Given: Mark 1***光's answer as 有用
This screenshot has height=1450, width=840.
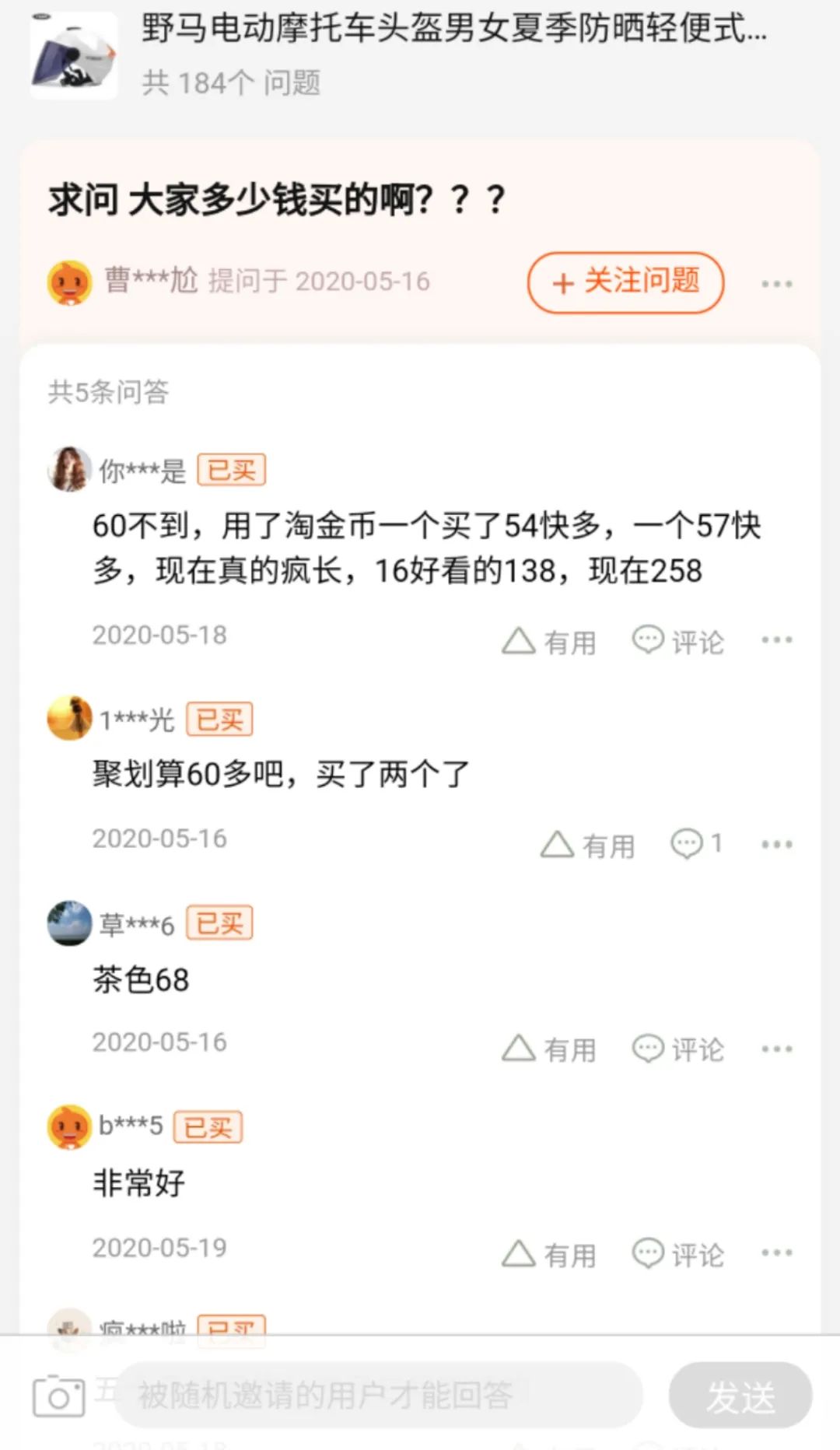Looking at the screenshot, I should pos(588,845).
